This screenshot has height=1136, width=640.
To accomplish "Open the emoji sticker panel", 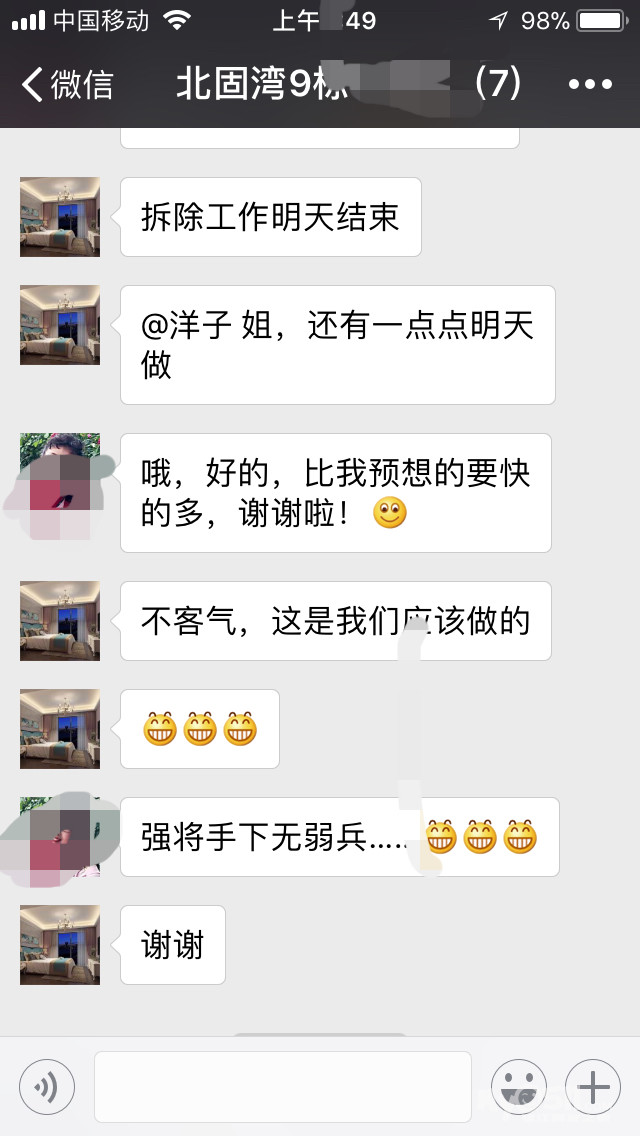I will pos(519,1086).
